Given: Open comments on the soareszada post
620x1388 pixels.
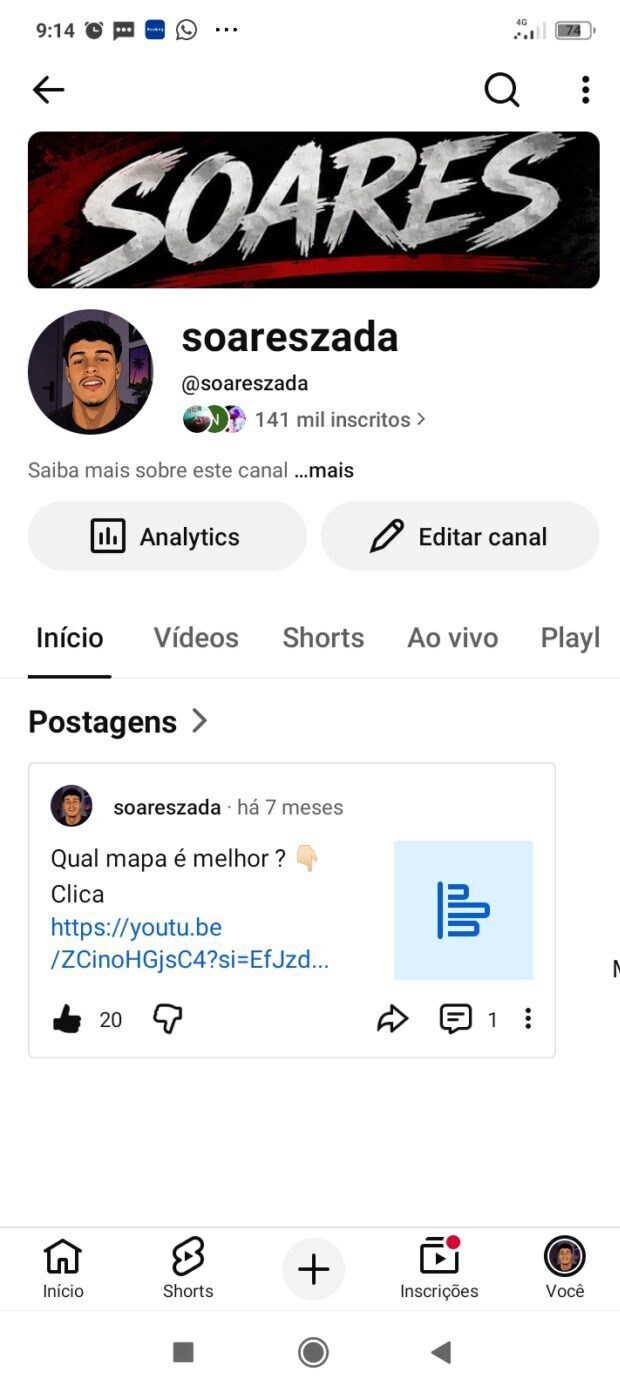Looking at the screenshot, I should click(456, 1019).
